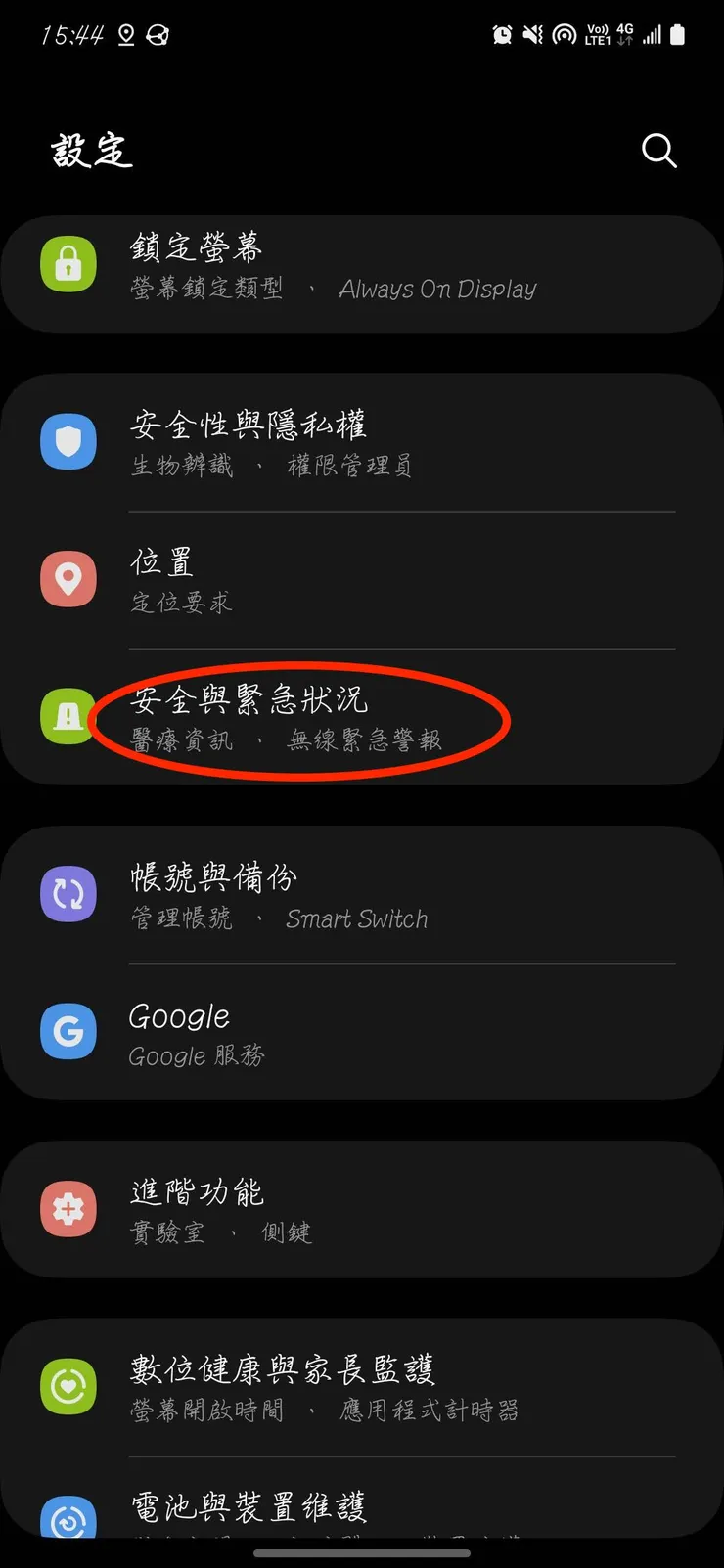Click the red 位置 location pin icon

pos(68,578)
